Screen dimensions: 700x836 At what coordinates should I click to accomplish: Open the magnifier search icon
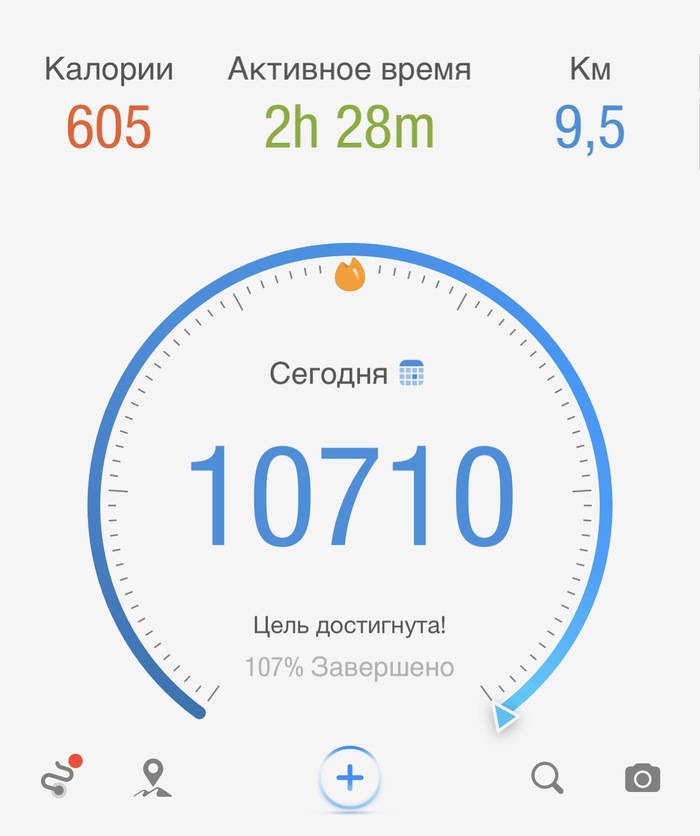click(547, 777)
